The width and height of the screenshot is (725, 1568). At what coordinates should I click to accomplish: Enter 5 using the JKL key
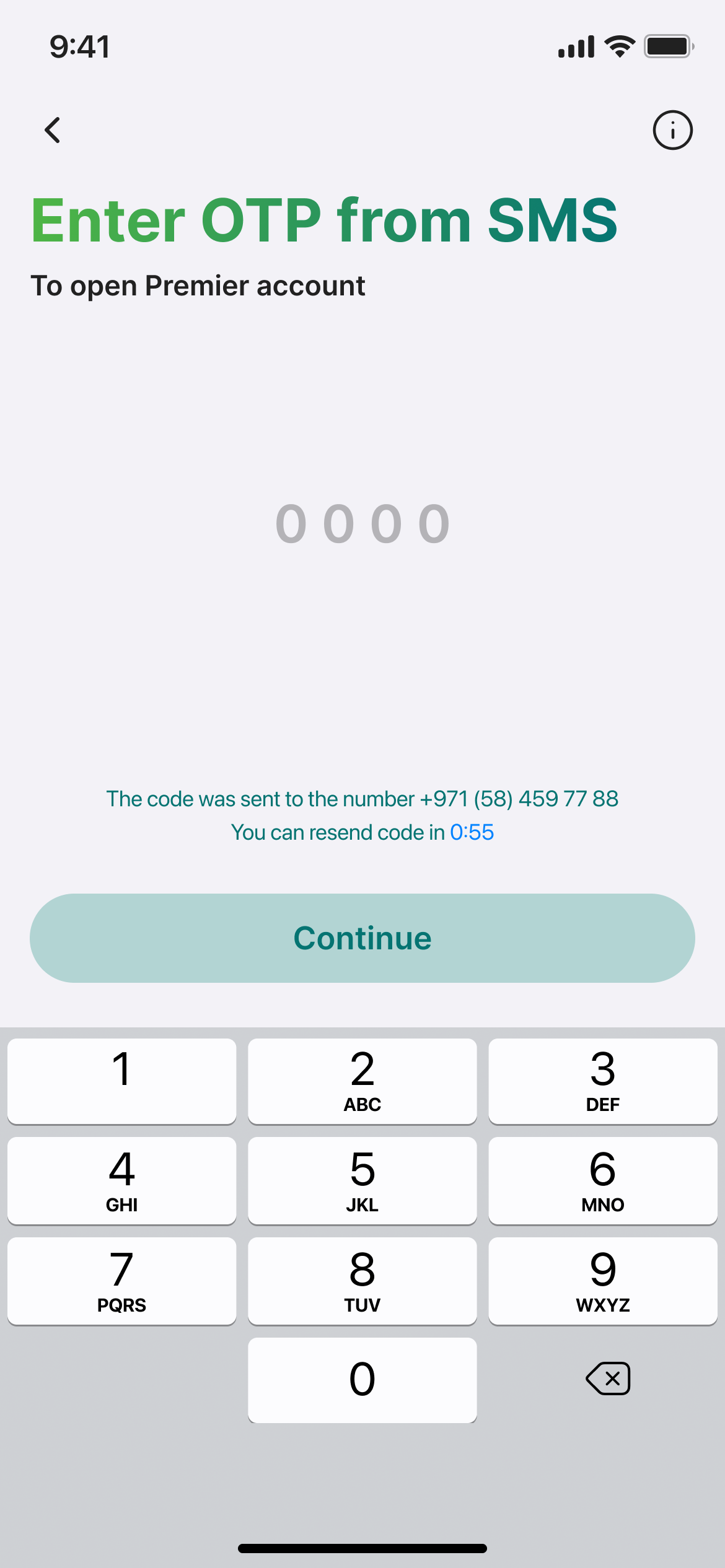(362, 1180)
